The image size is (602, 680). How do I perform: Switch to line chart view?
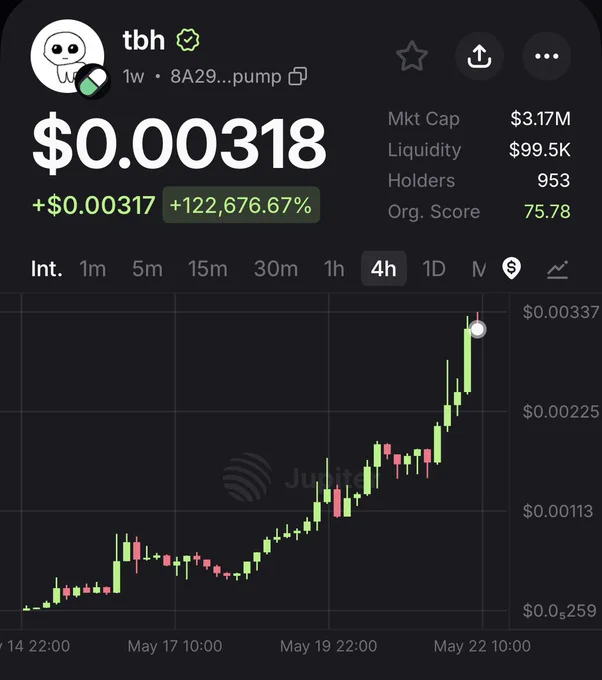[557, 269]
